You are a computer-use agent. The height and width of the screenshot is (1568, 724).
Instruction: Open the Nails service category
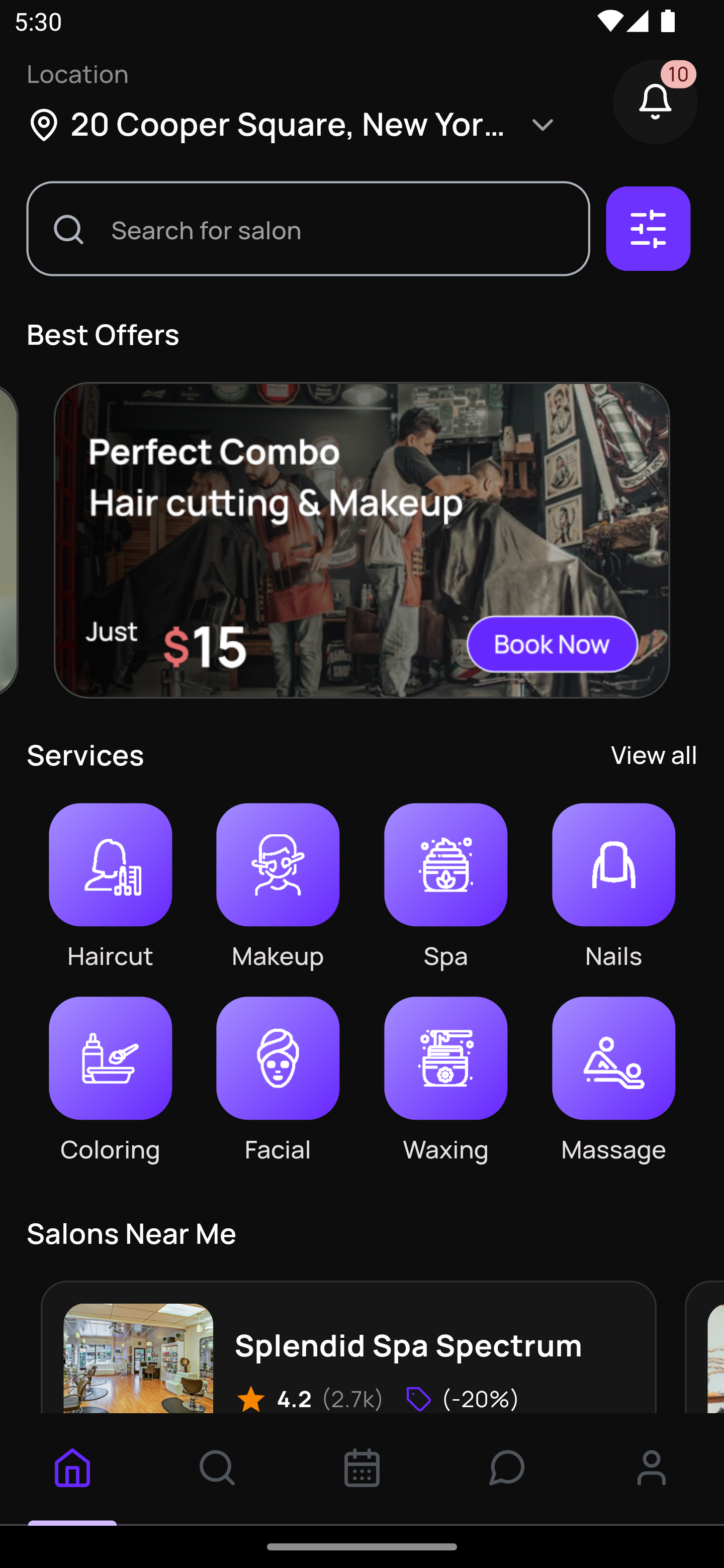pyautogui.click(x=613, y=865)
